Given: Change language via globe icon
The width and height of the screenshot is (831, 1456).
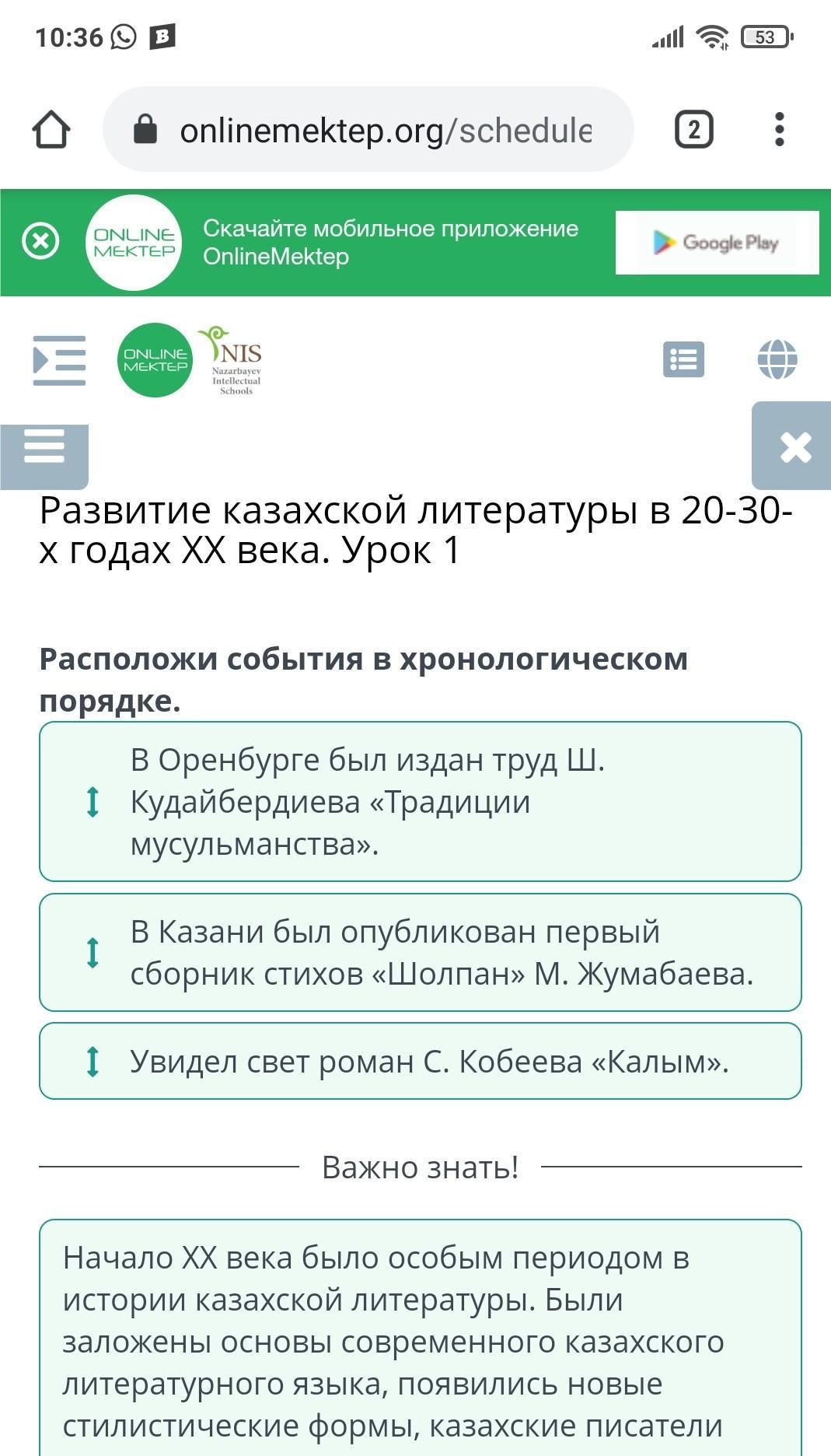Looking at the screenshot, I should [777, 359].
